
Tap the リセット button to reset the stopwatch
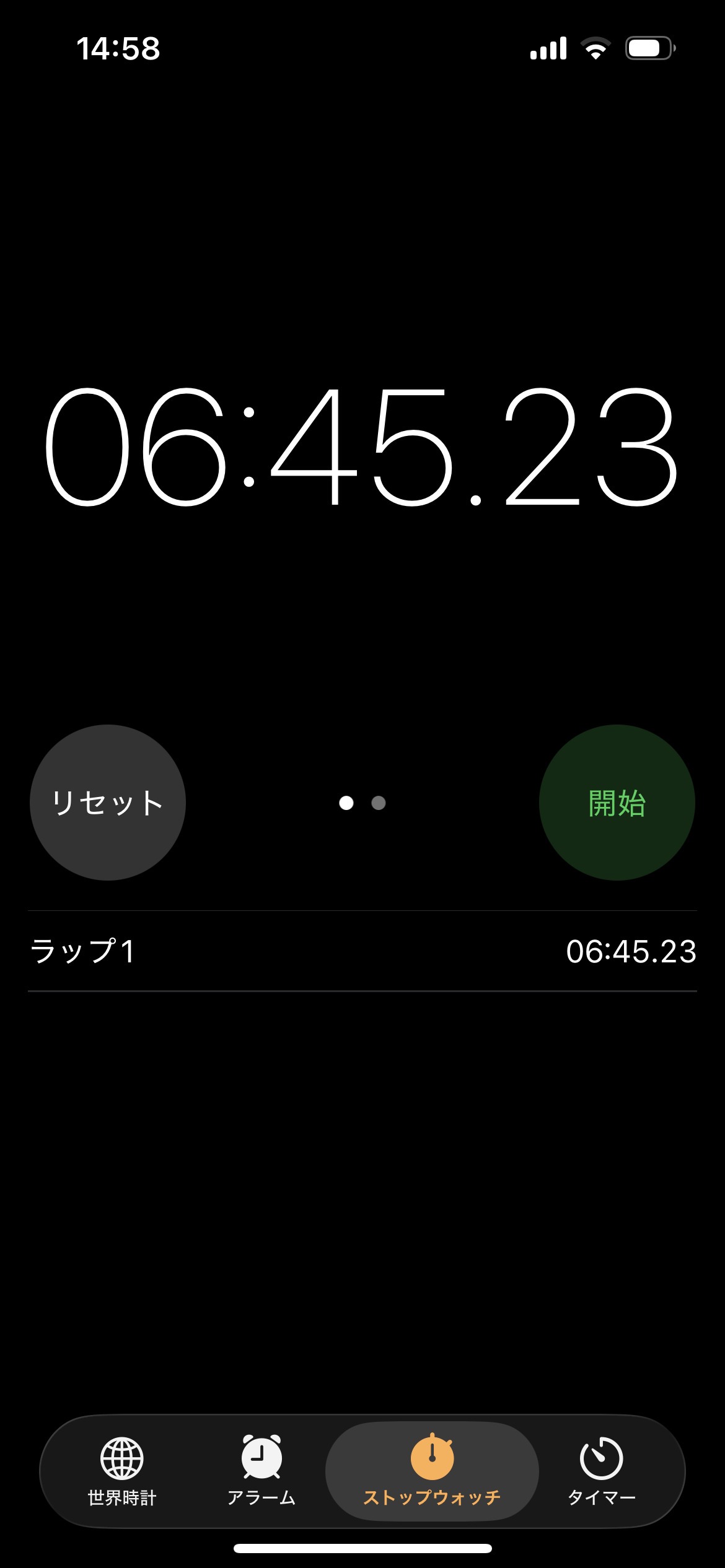tap(108, 803)
